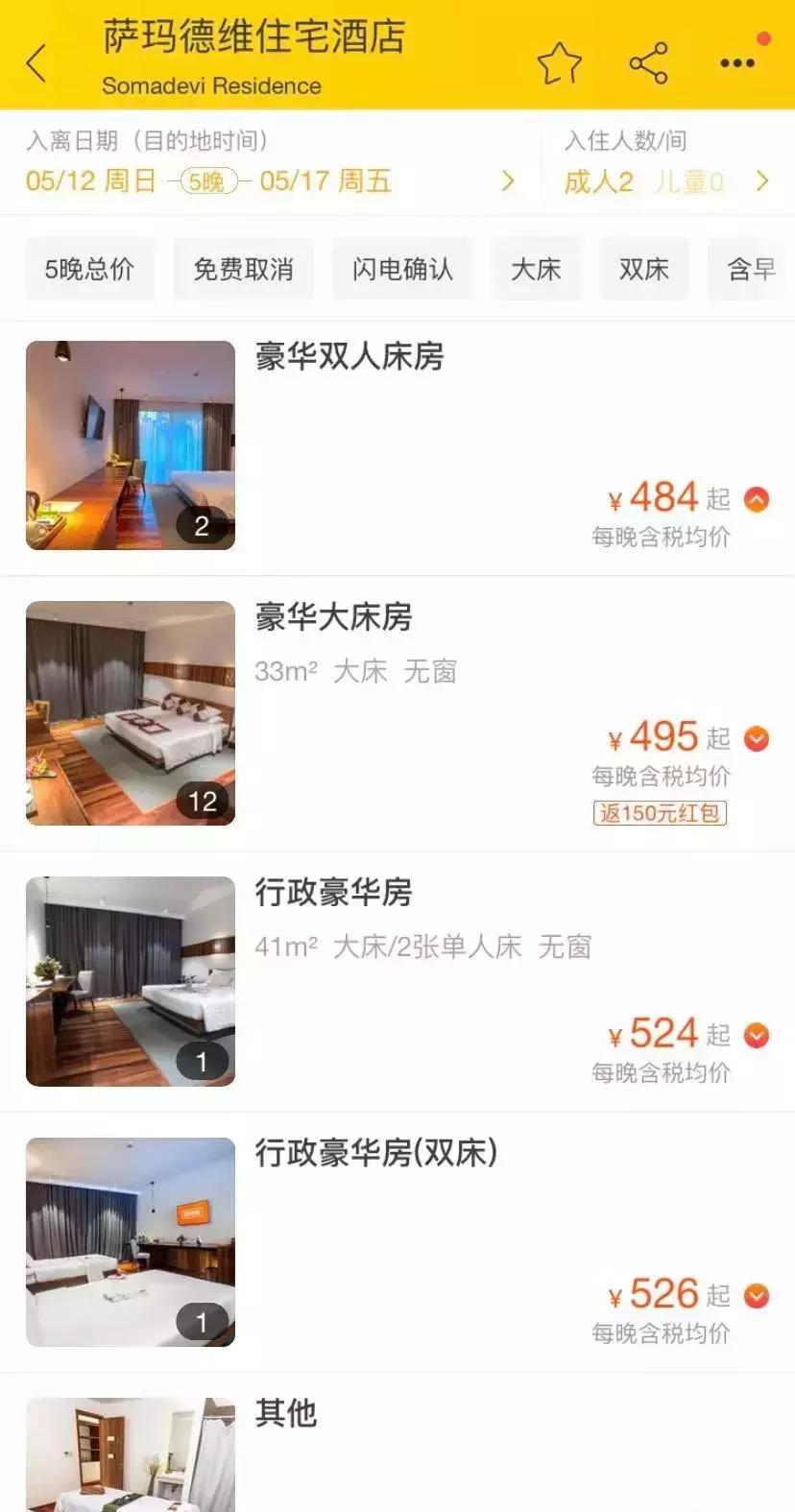Select the 5晚总价 filter tab
The image size is (795, 1512).
(89, 269)
